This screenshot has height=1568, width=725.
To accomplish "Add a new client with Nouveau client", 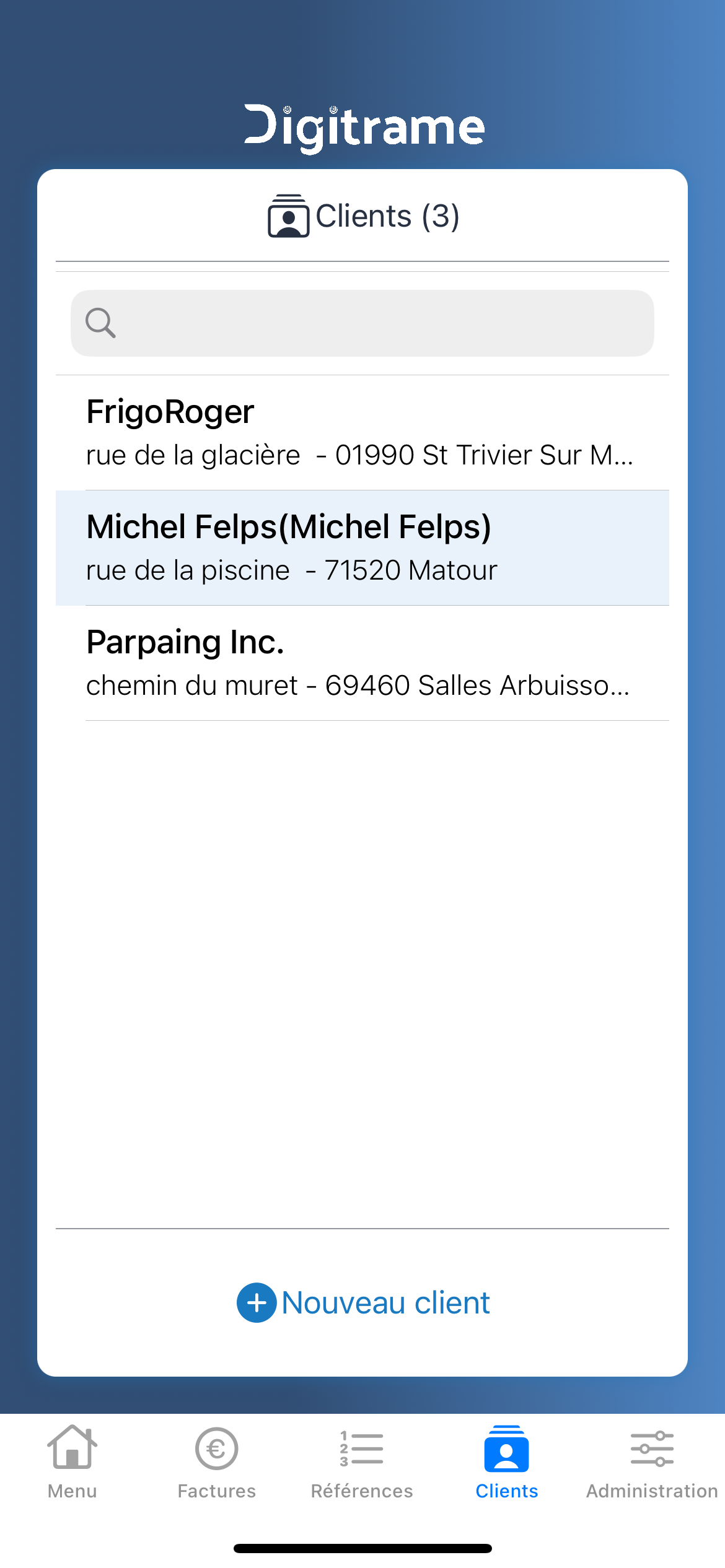I will [363, 1302].
